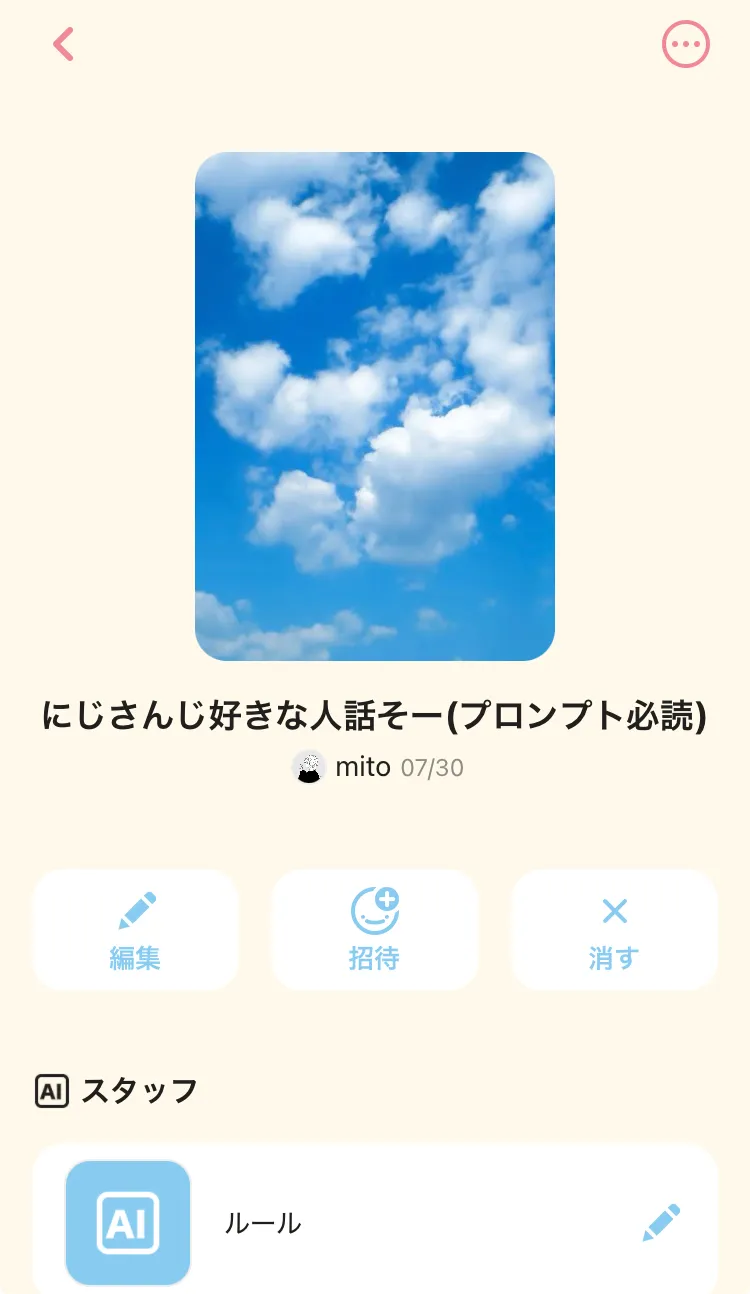Image resolution: width=750 pixels, height=1294 pixels.
Task: Tap the 消す delete button
Action: (614, 930)
